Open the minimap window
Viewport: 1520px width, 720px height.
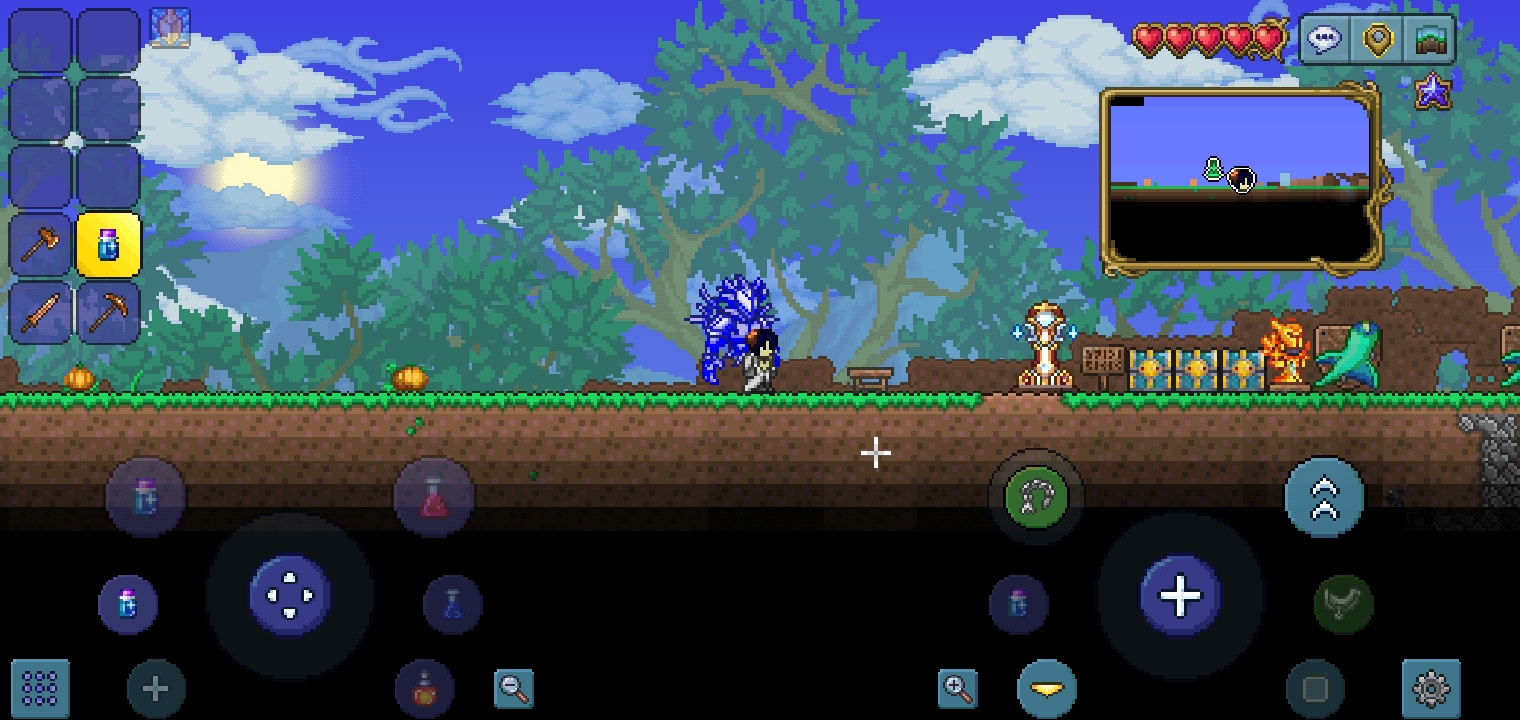1240,180
